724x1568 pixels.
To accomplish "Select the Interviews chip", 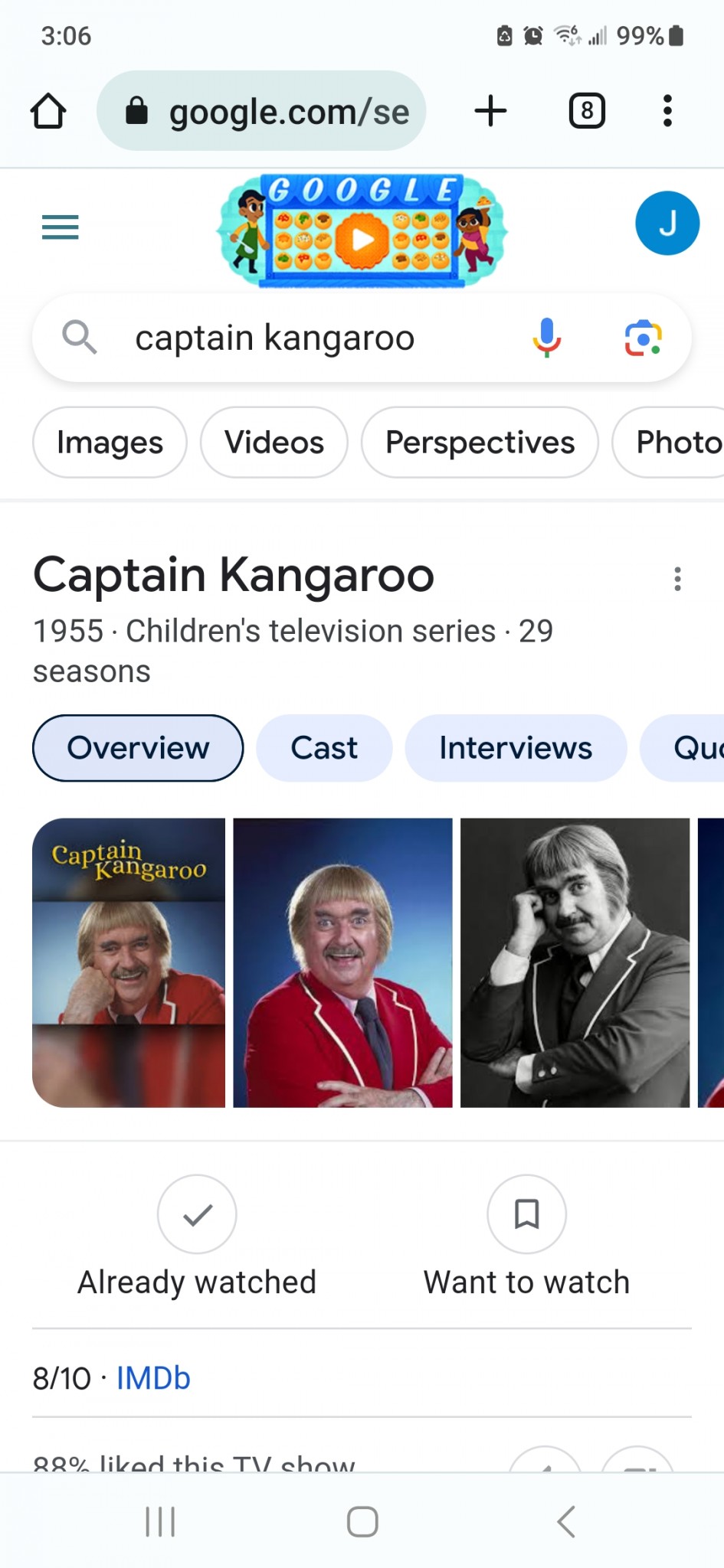I will point(515,748).
